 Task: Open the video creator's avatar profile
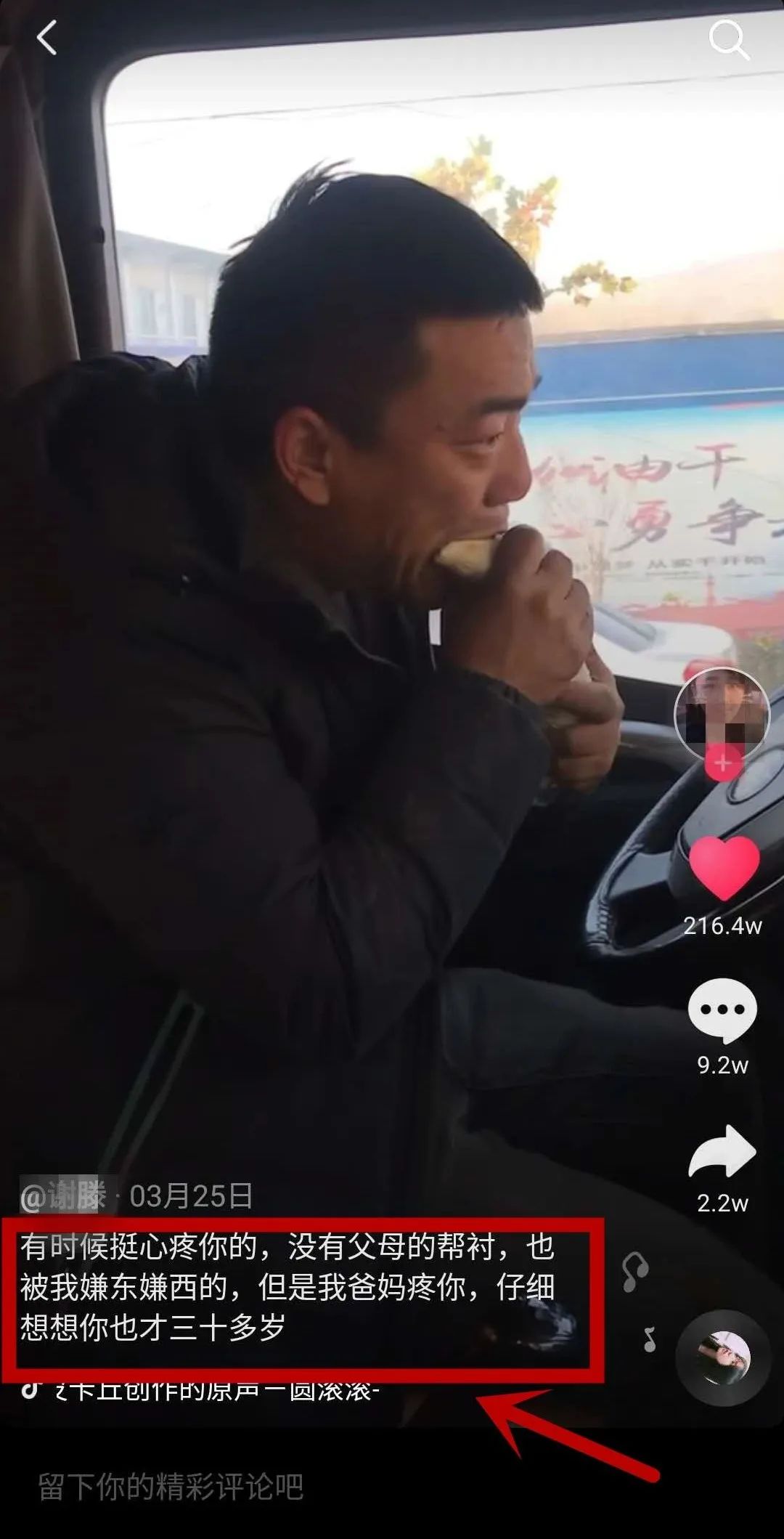(722, 712)
